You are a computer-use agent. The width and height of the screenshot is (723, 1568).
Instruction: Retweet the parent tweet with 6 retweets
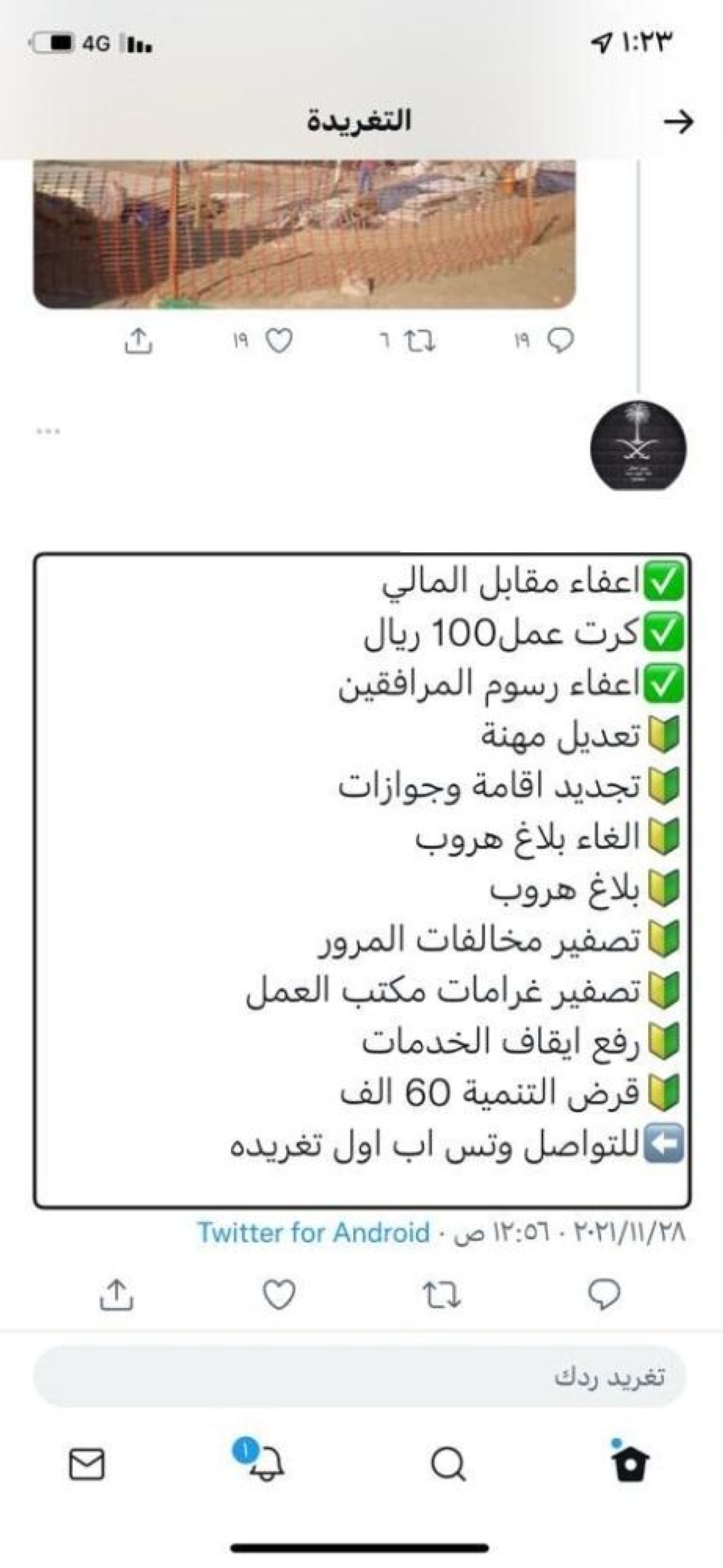419,340
